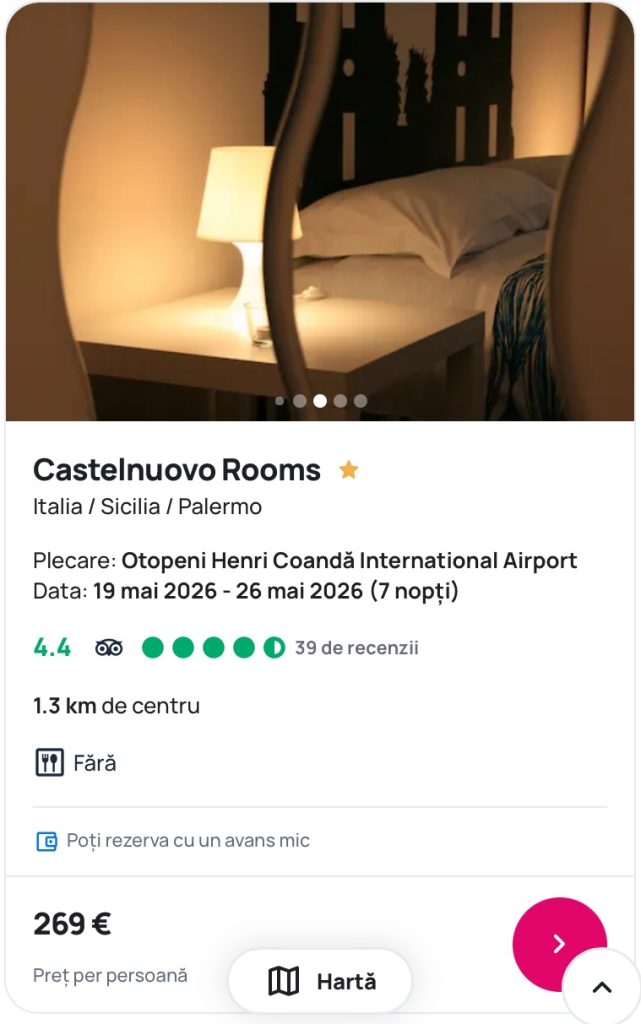The image size is (641, 1024).
Task: Open the Castelnuovo Rooms photo
Action: 320,210
